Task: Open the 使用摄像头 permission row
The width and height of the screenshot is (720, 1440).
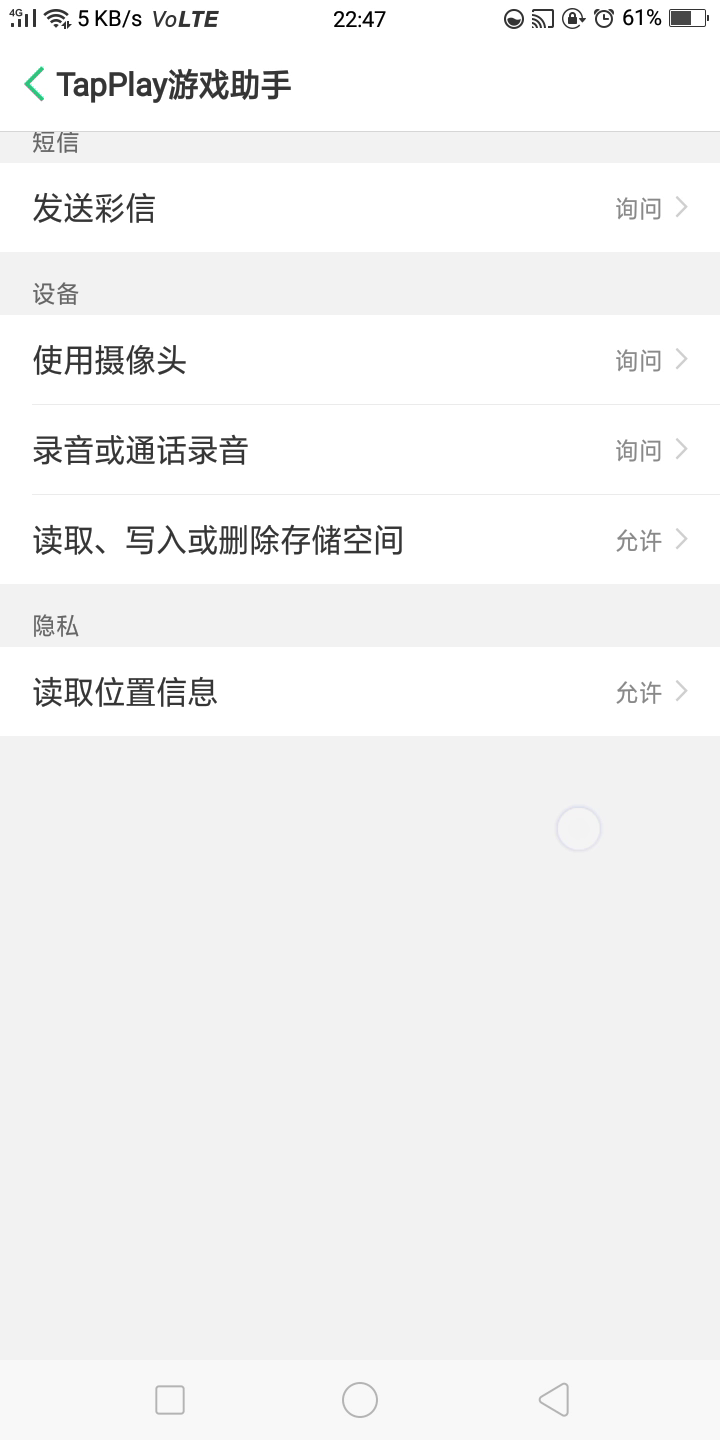Action: (x=360, y=360)
